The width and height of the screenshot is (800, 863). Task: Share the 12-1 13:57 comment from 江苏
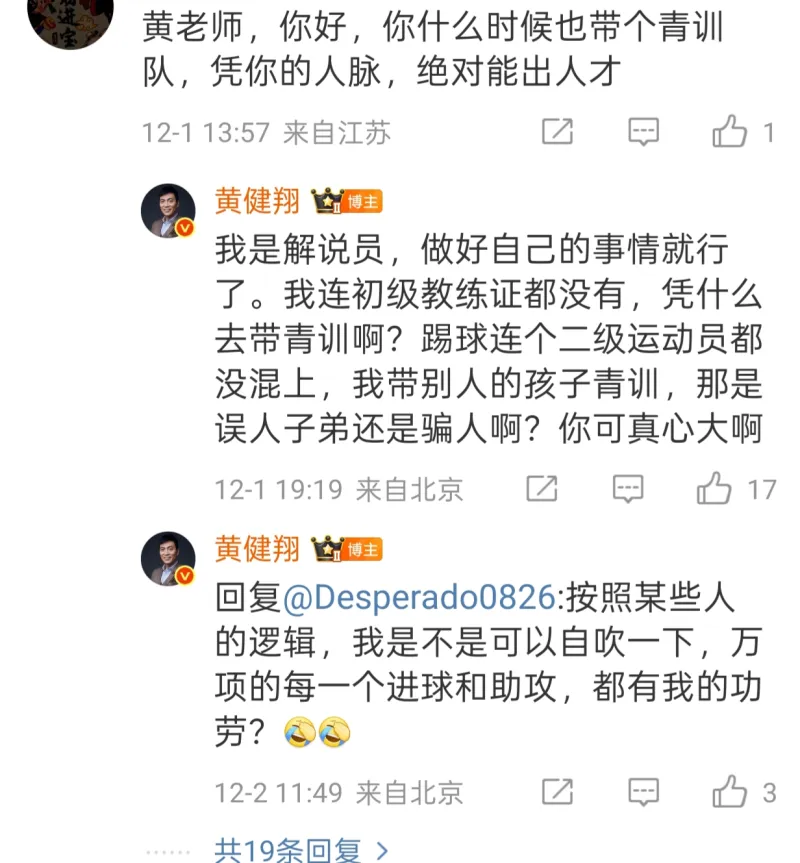click(x=557, y=131)
